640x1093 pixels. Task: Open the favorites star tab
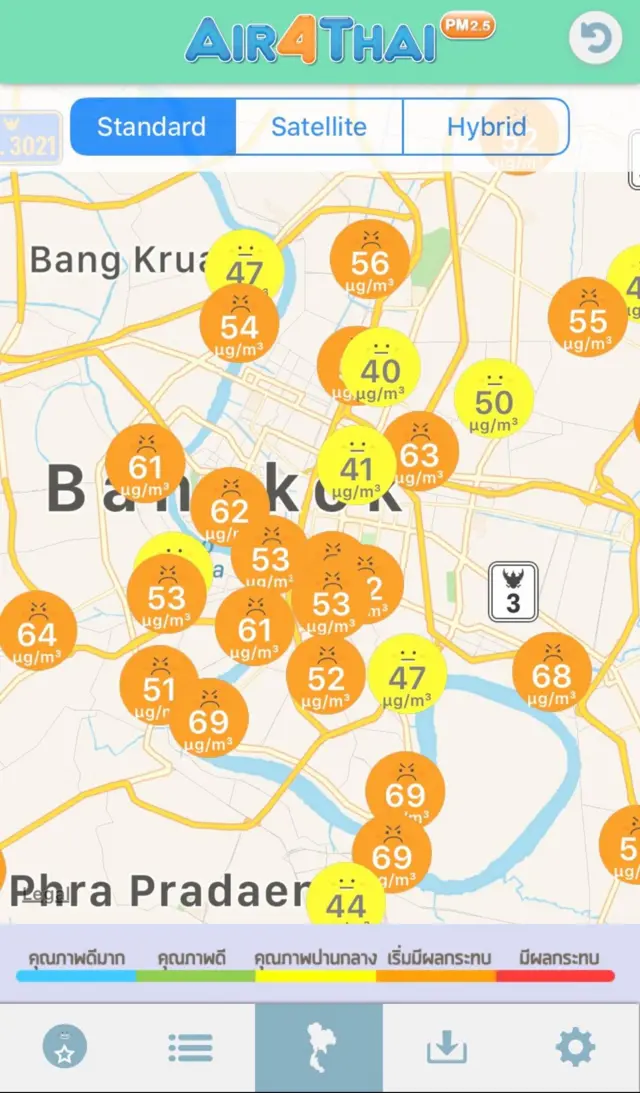64,1048
